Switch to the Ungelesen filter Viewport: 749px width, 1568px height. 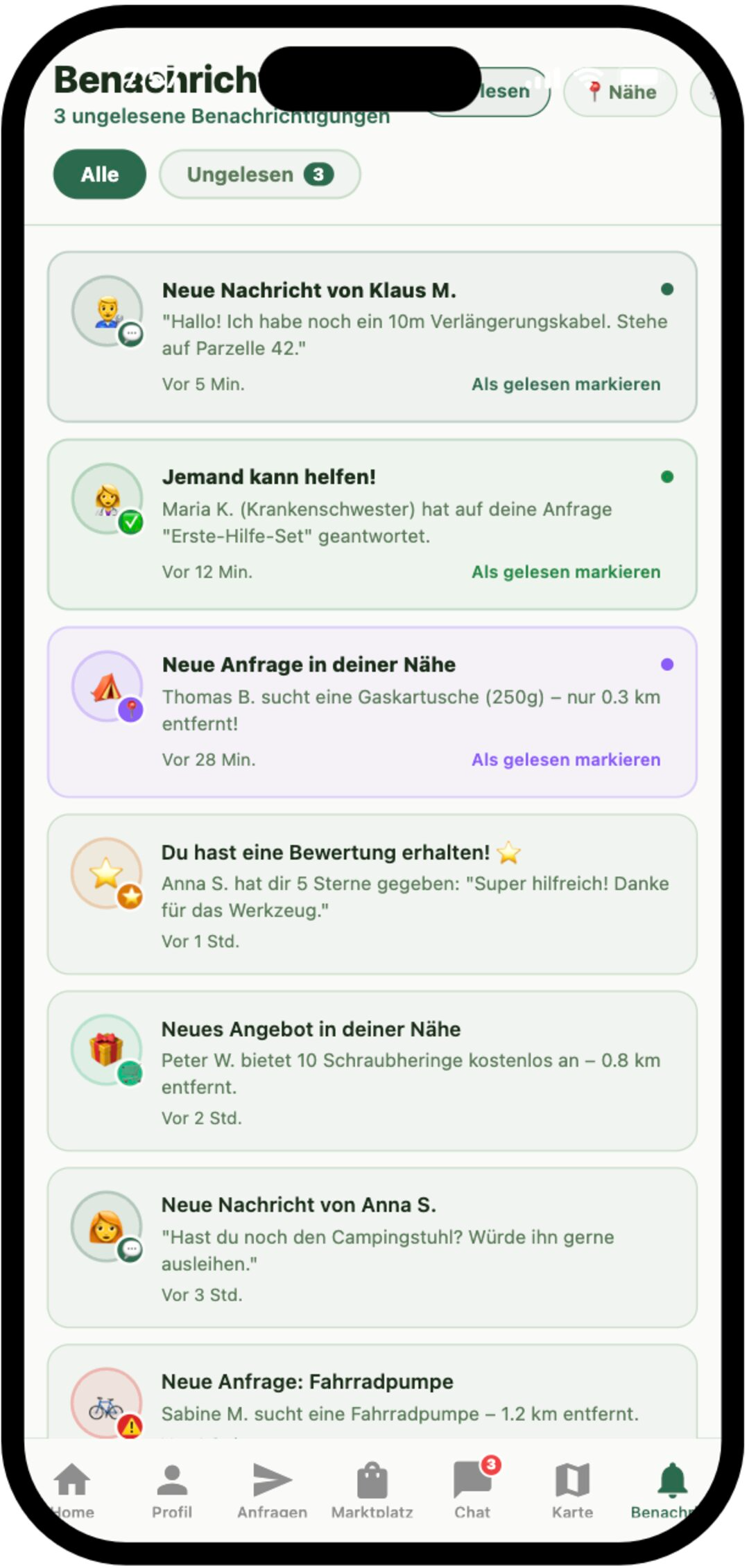tap(259, 174)
